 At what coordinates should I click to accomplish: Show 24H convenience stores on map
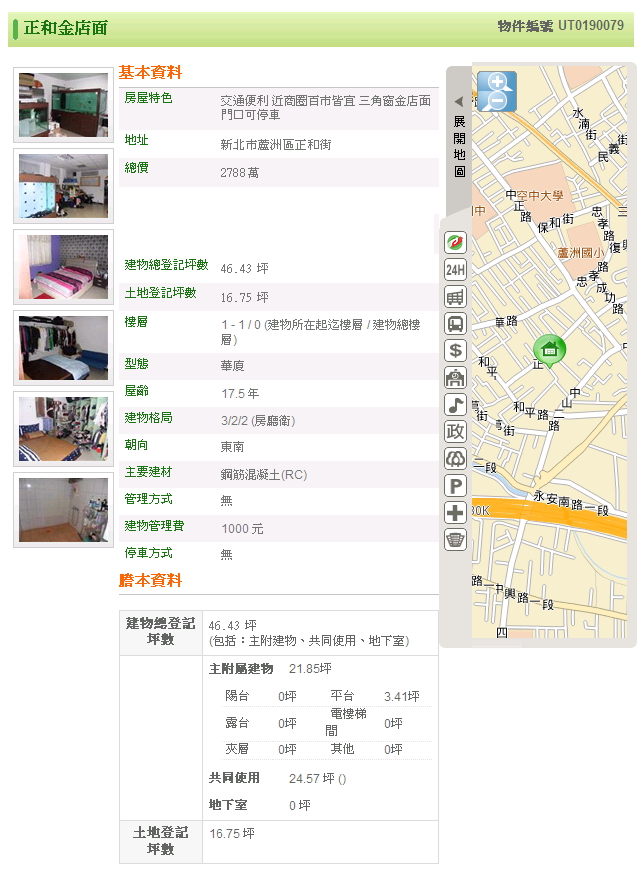coord(456,269)
